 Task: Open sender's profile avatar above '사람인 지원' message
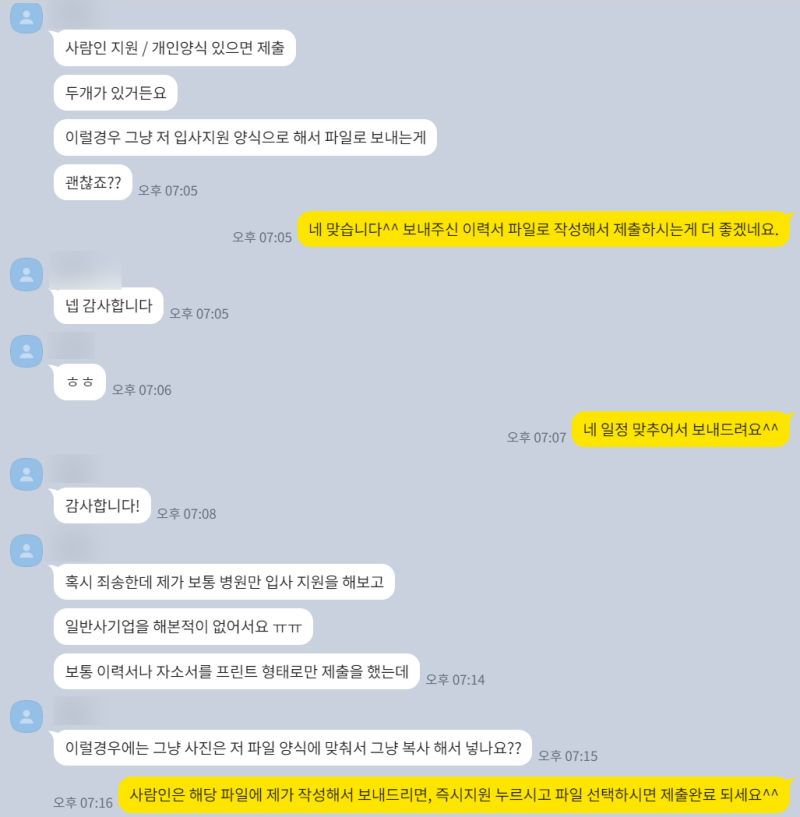(x=26, y=18)
